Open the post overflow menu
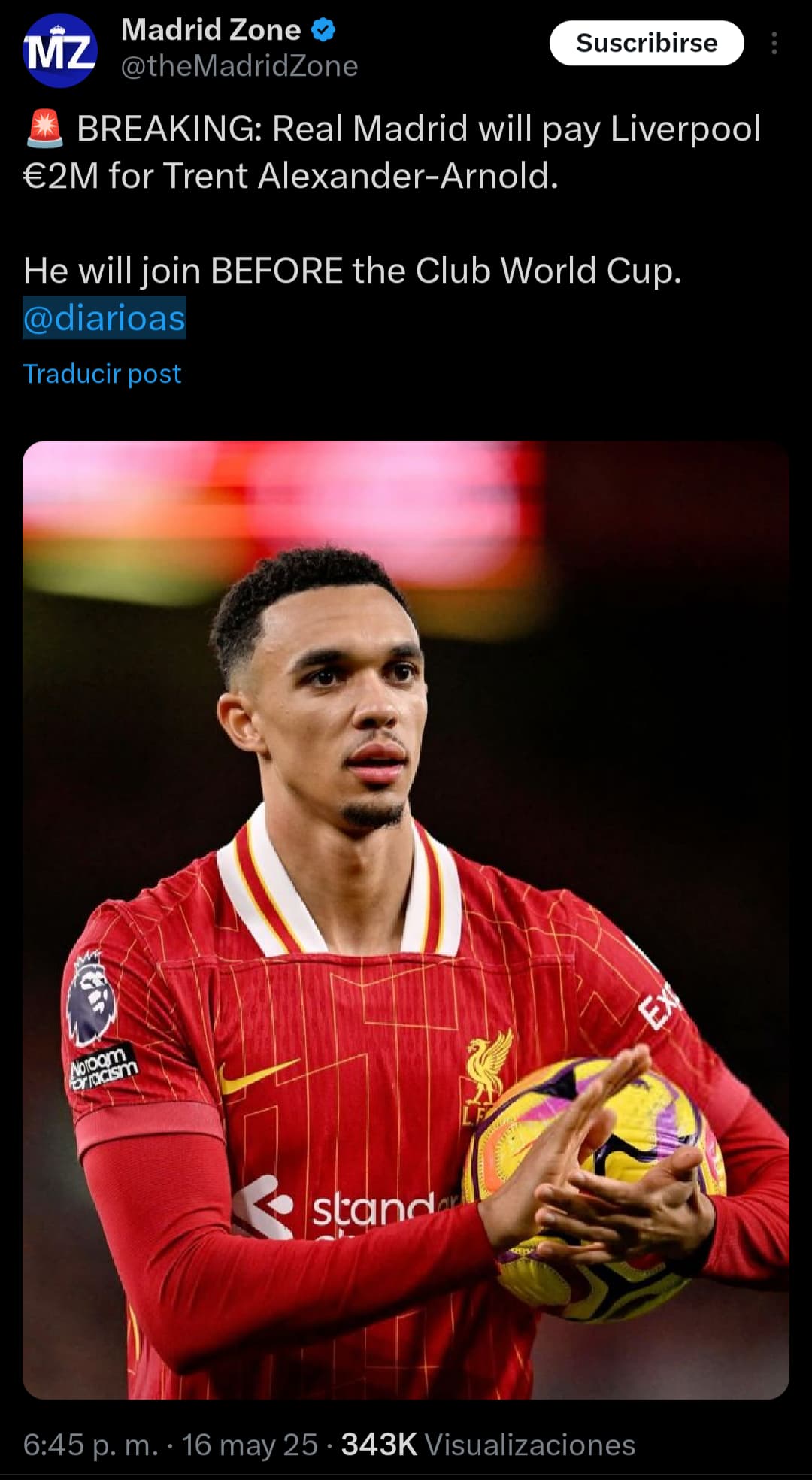Image resolution: width=812 pixels, height=1480 pixels. [x=774, y=44]
